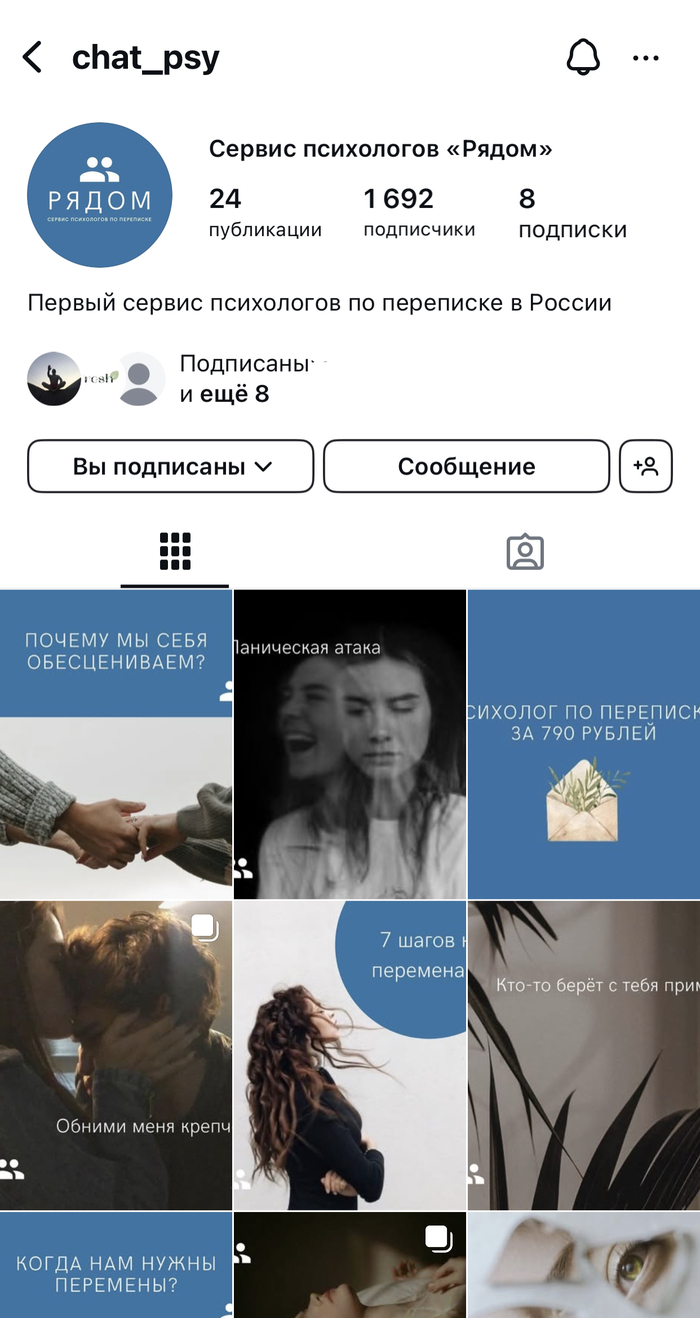Open the Психолог по переписке за 790 рублей post
This screenshot has width=700, height=1318.
[x=584, y=744]
